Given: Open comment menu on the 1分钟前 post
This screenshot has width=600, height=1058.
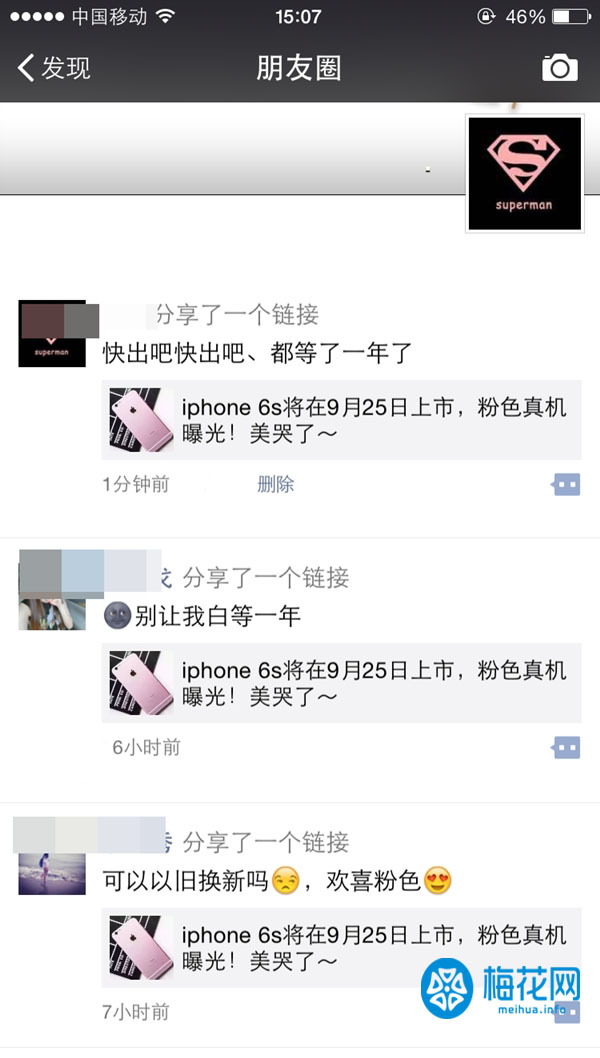Looking at the screenshot, I should tap(566, 484).
